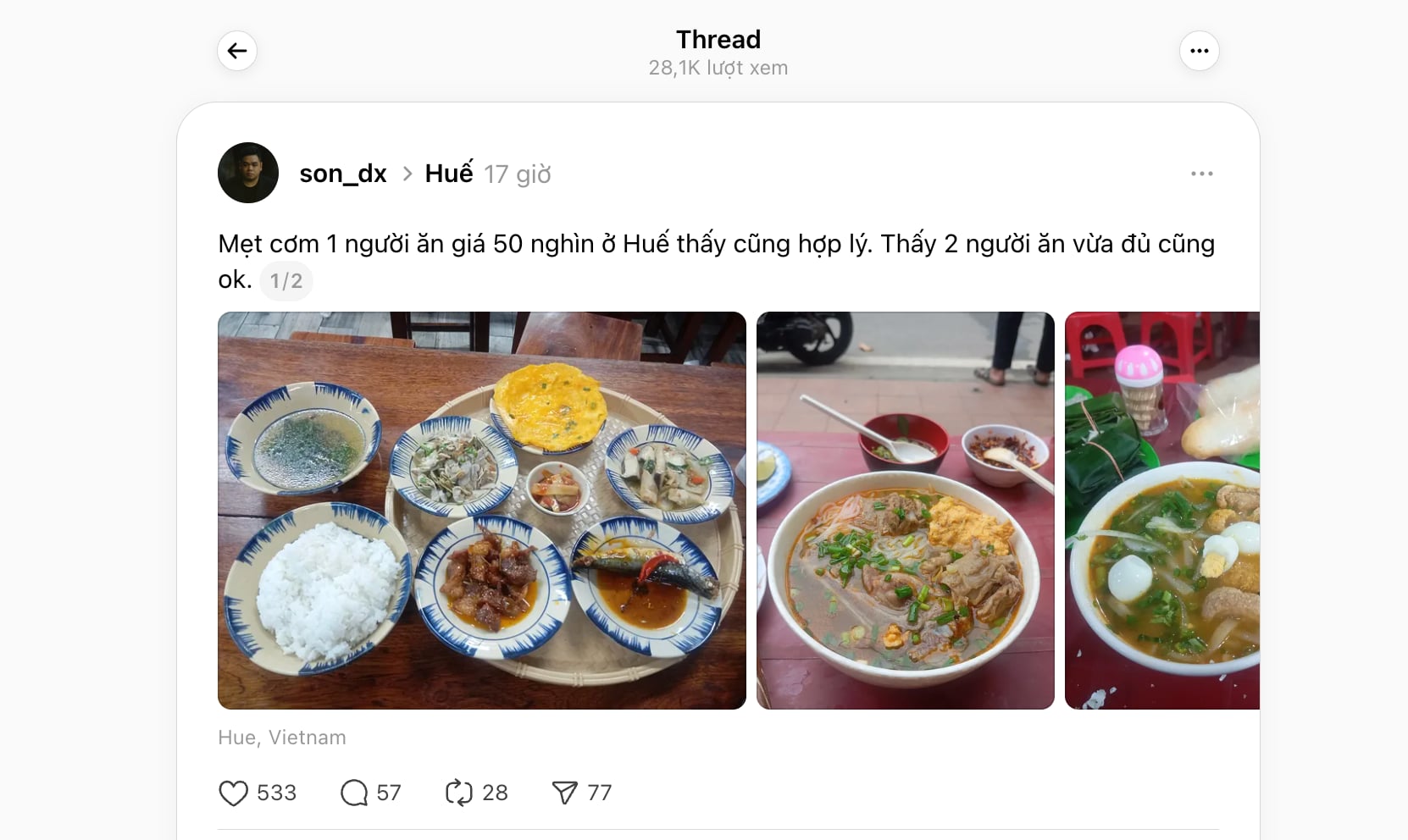Like the post with 533 likes
This screenshot has height=840, width=1408.
[x=234, y=793]
